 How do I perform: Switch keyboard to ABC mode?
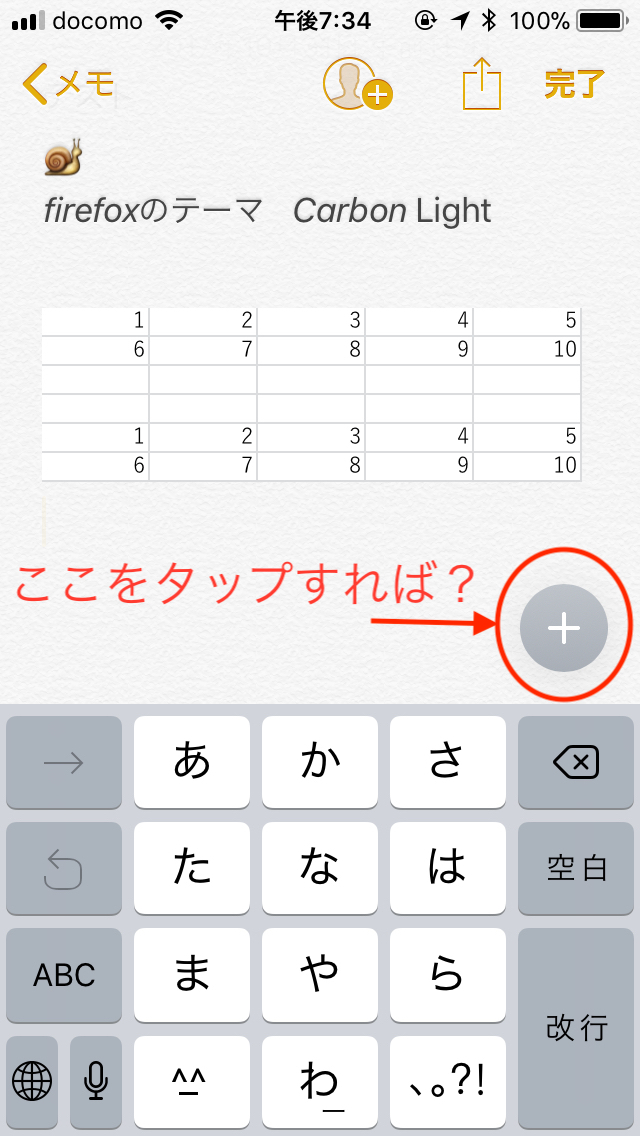[64, 974]
